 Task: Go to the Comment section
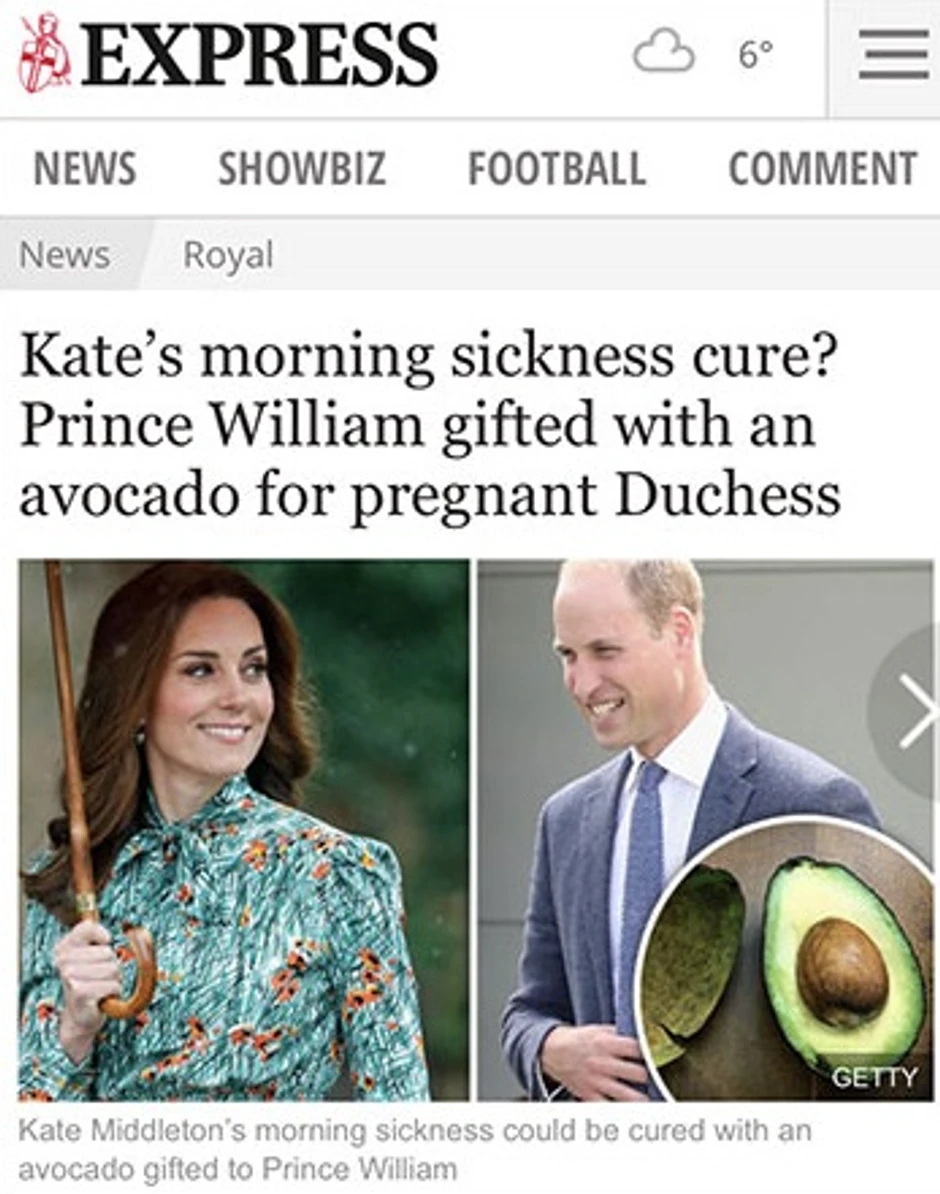pyautogui.click(x=822, y=168)
